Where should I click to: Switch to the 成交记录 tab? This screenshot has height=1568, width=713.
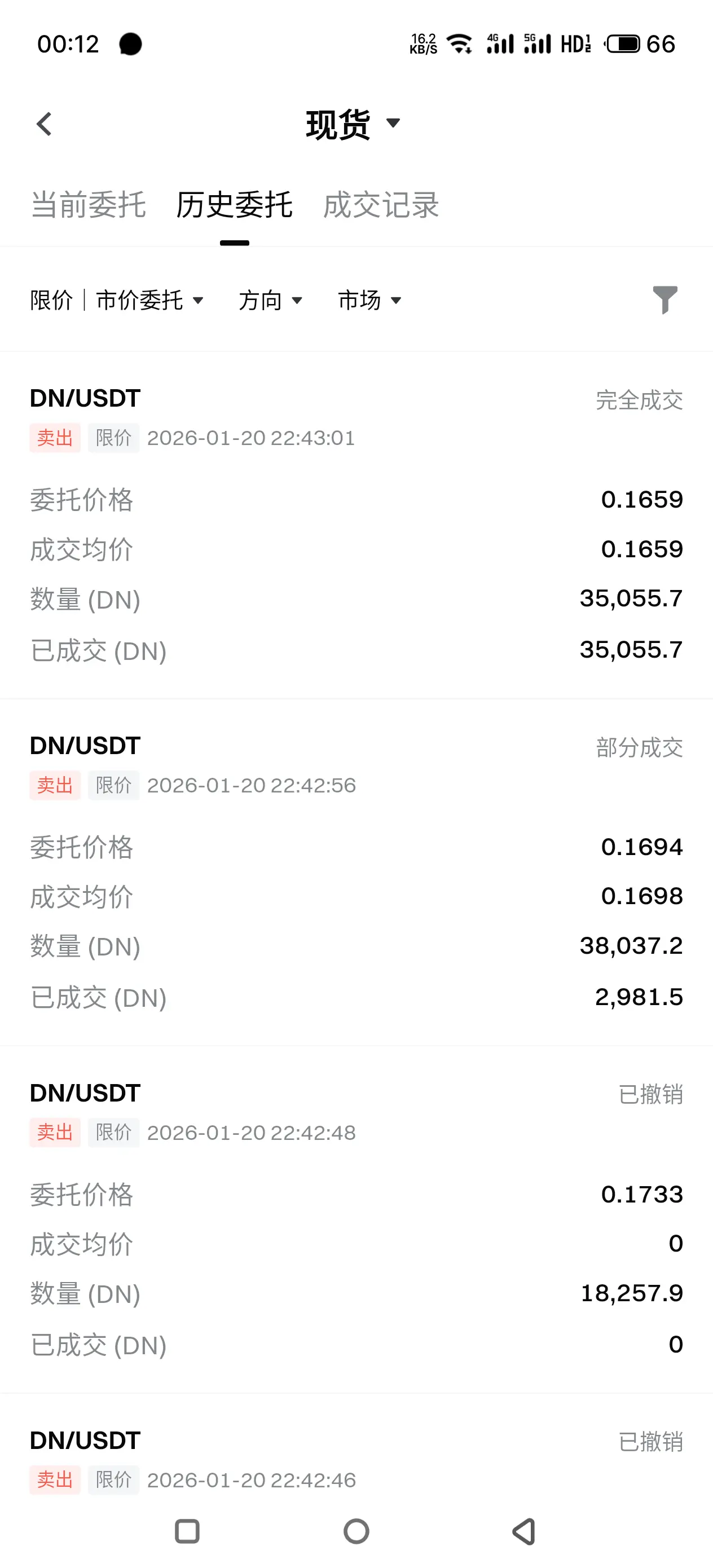pos(381,205)
